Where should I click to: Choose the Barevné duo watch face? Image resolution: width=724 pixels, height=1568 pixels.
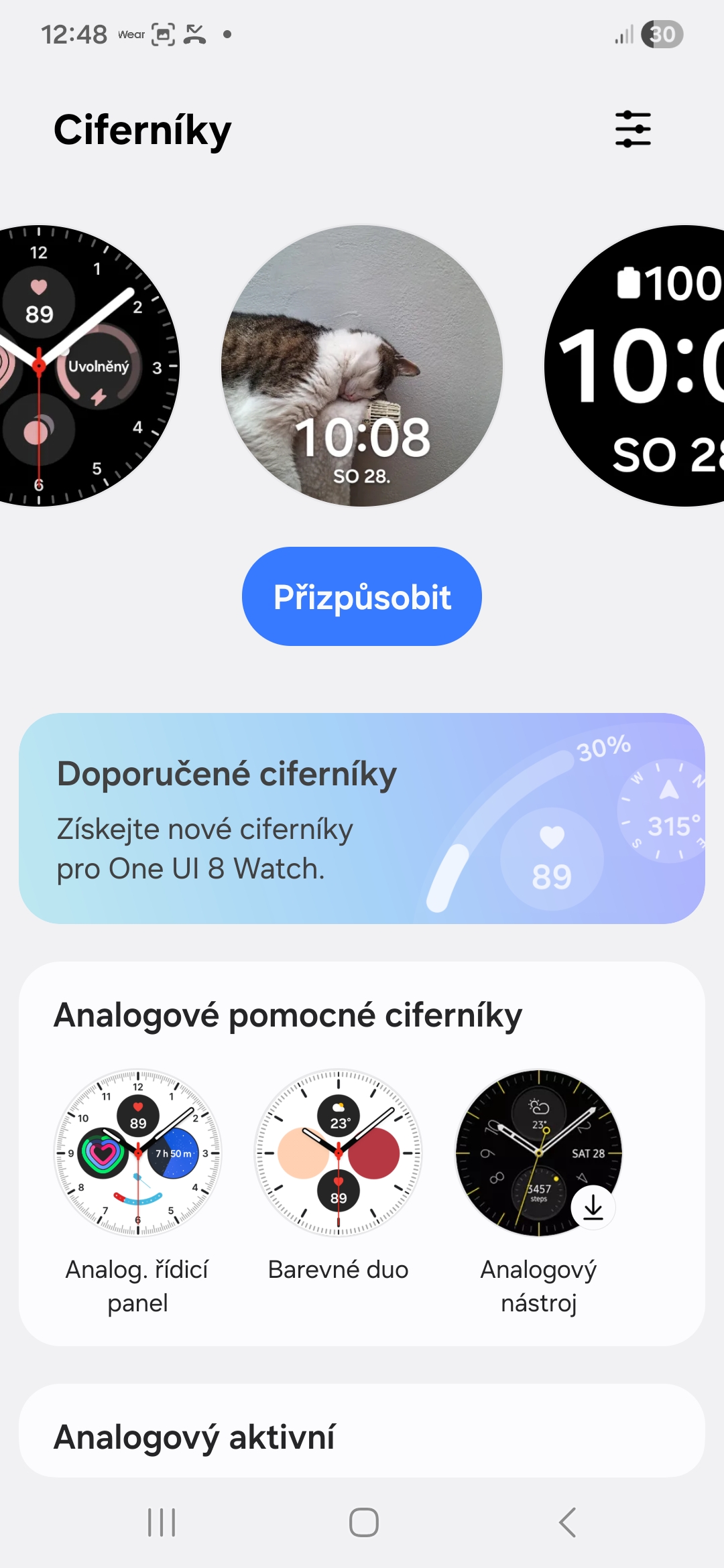pyautogui.click(x=339, y=1153)
